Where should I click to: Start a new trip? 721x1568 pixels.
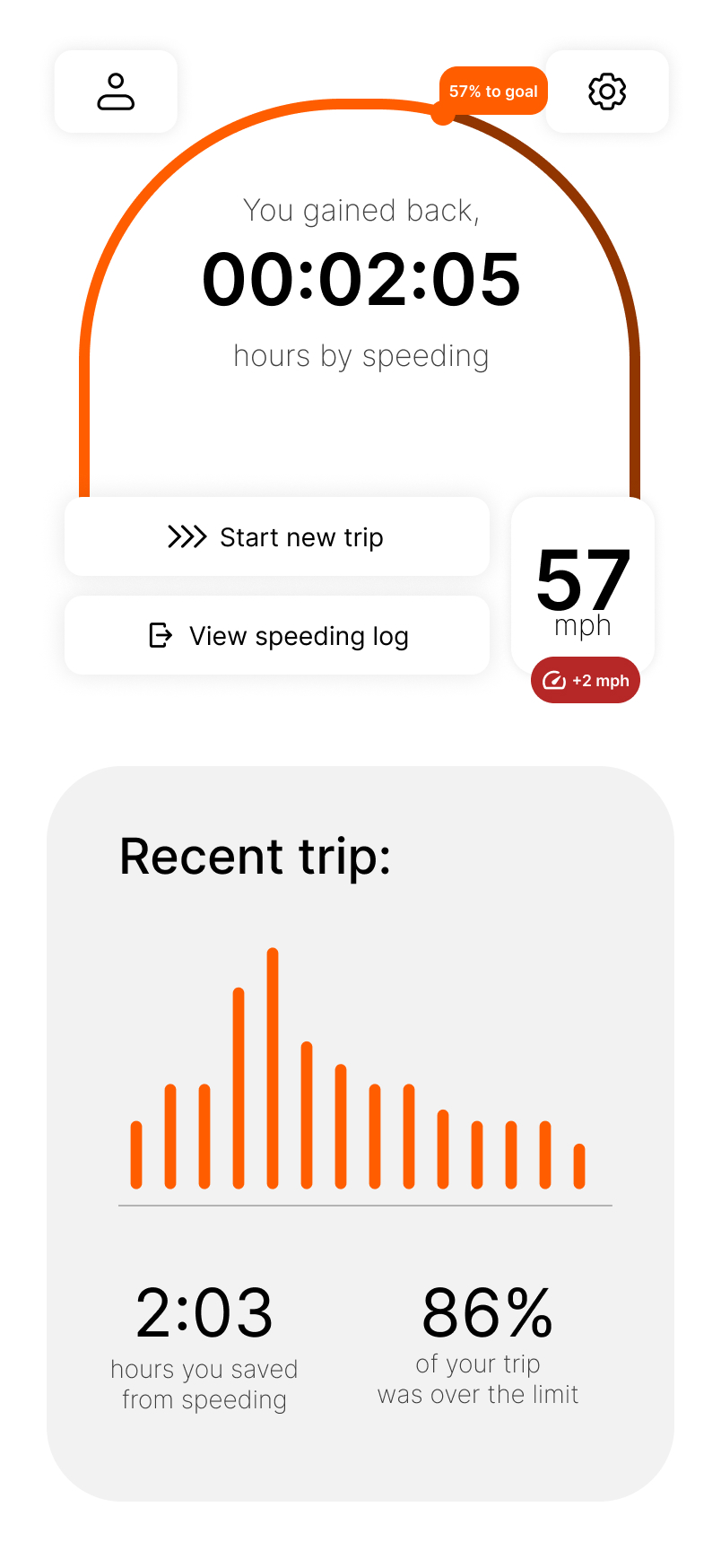277,536
